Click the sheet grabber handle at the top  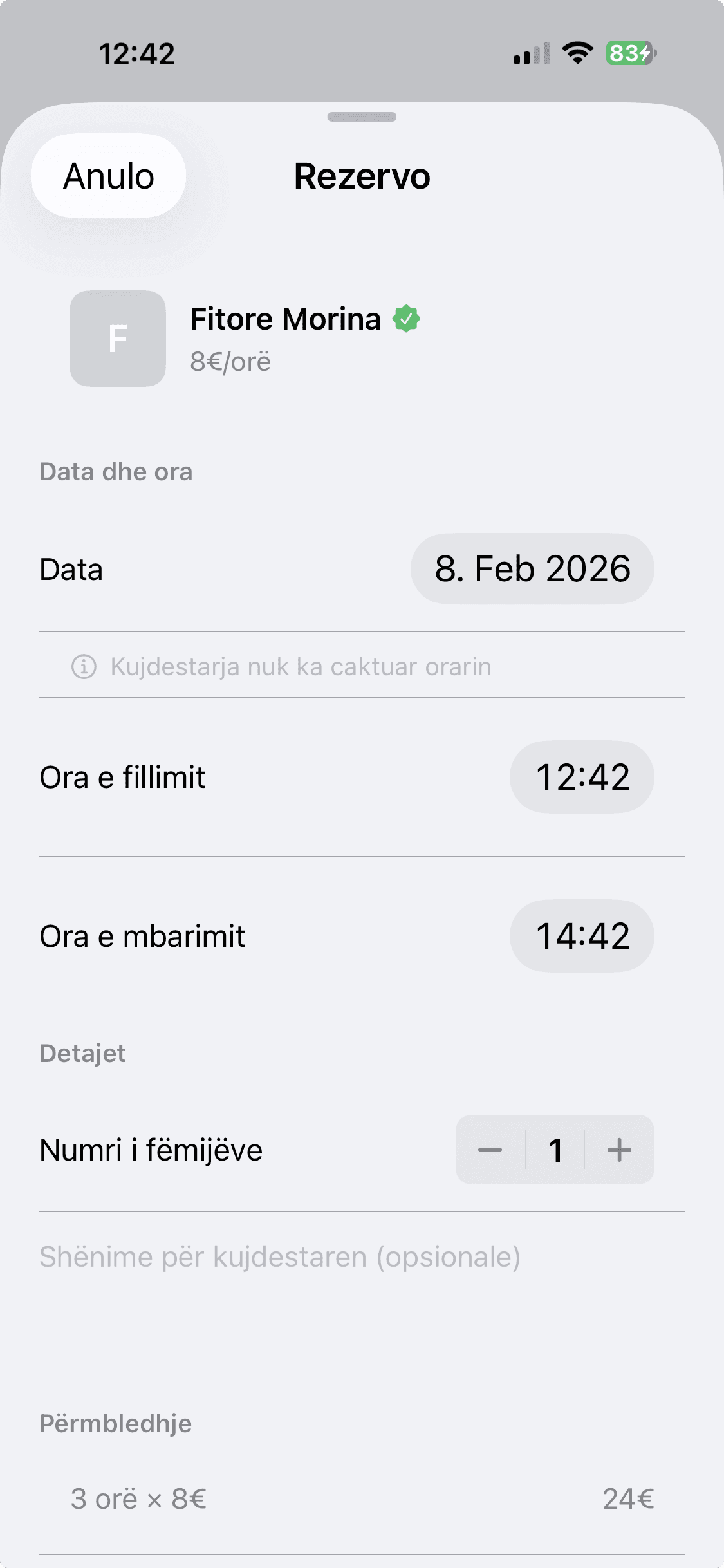362,116
